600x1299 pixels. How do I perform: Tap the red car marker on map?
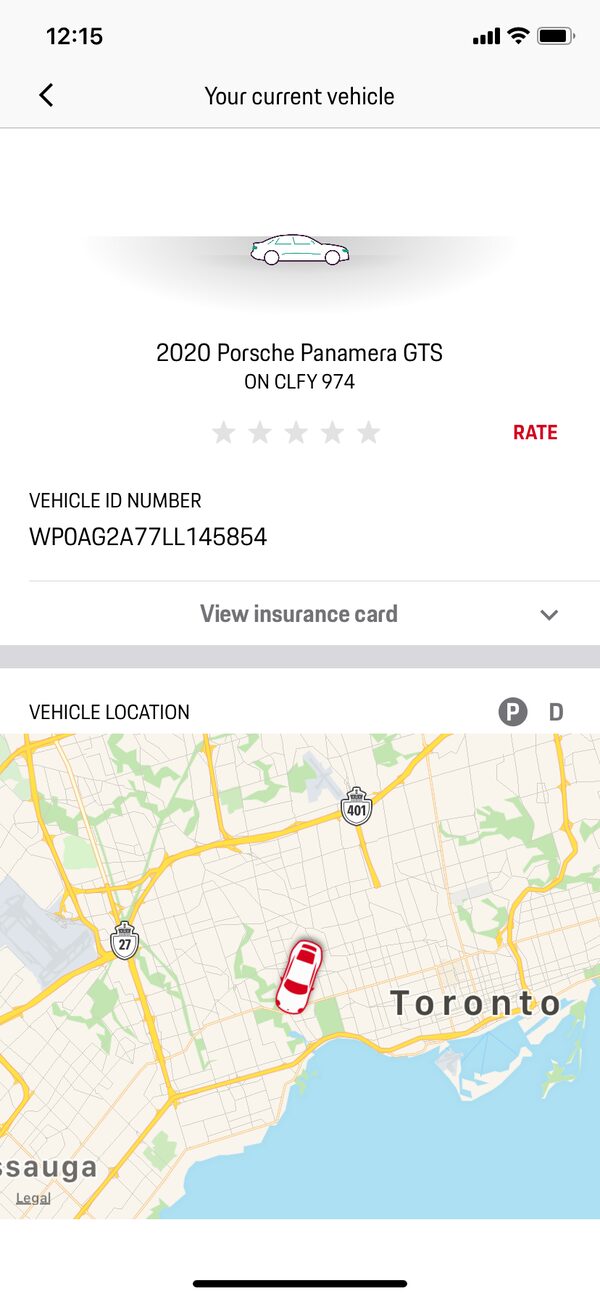299,978
